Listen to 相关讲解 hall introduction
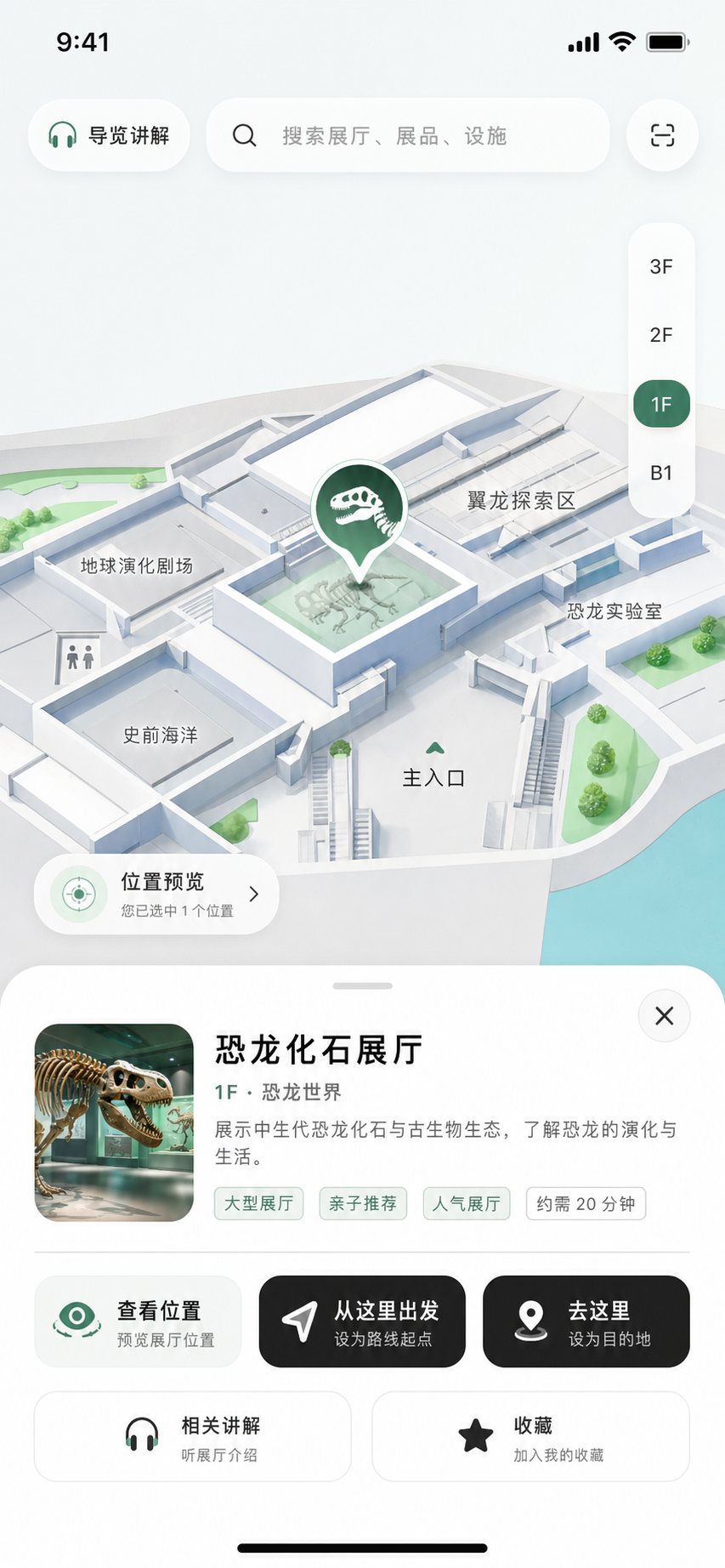Screen dimensions: 725x1568 (x=192, y=1436)
